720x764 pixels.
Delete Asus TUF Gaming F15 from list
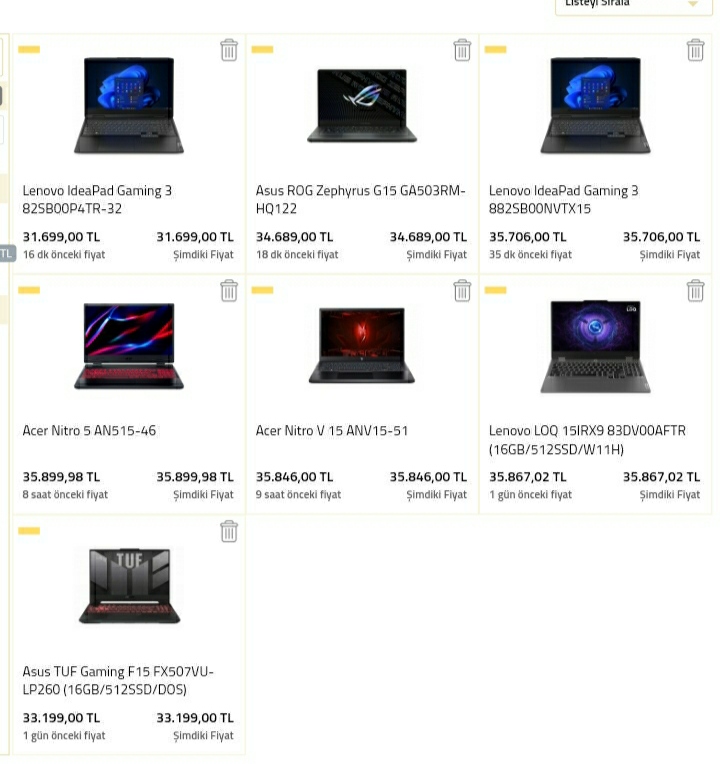point(229,531)
